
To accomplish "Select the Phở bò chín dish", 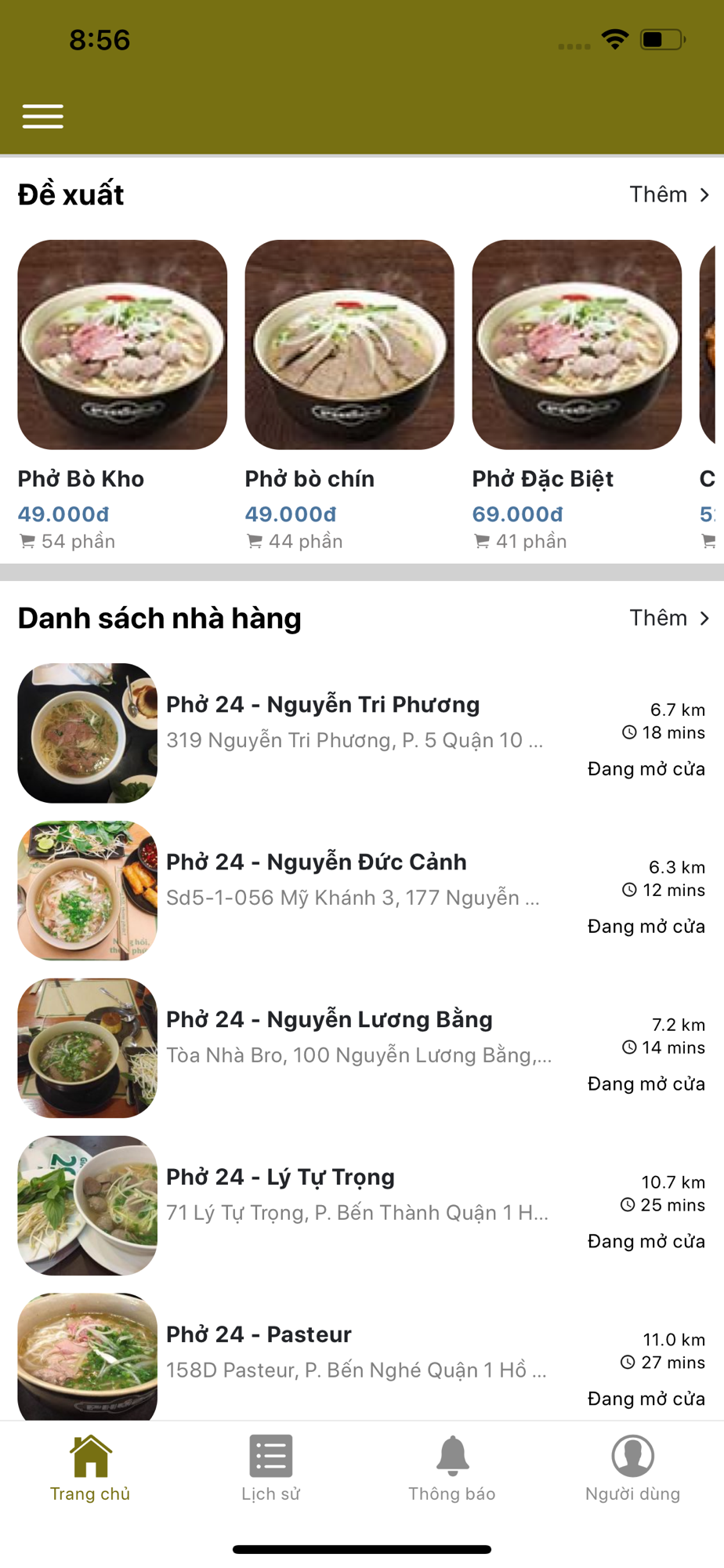I will click(349, 395).
